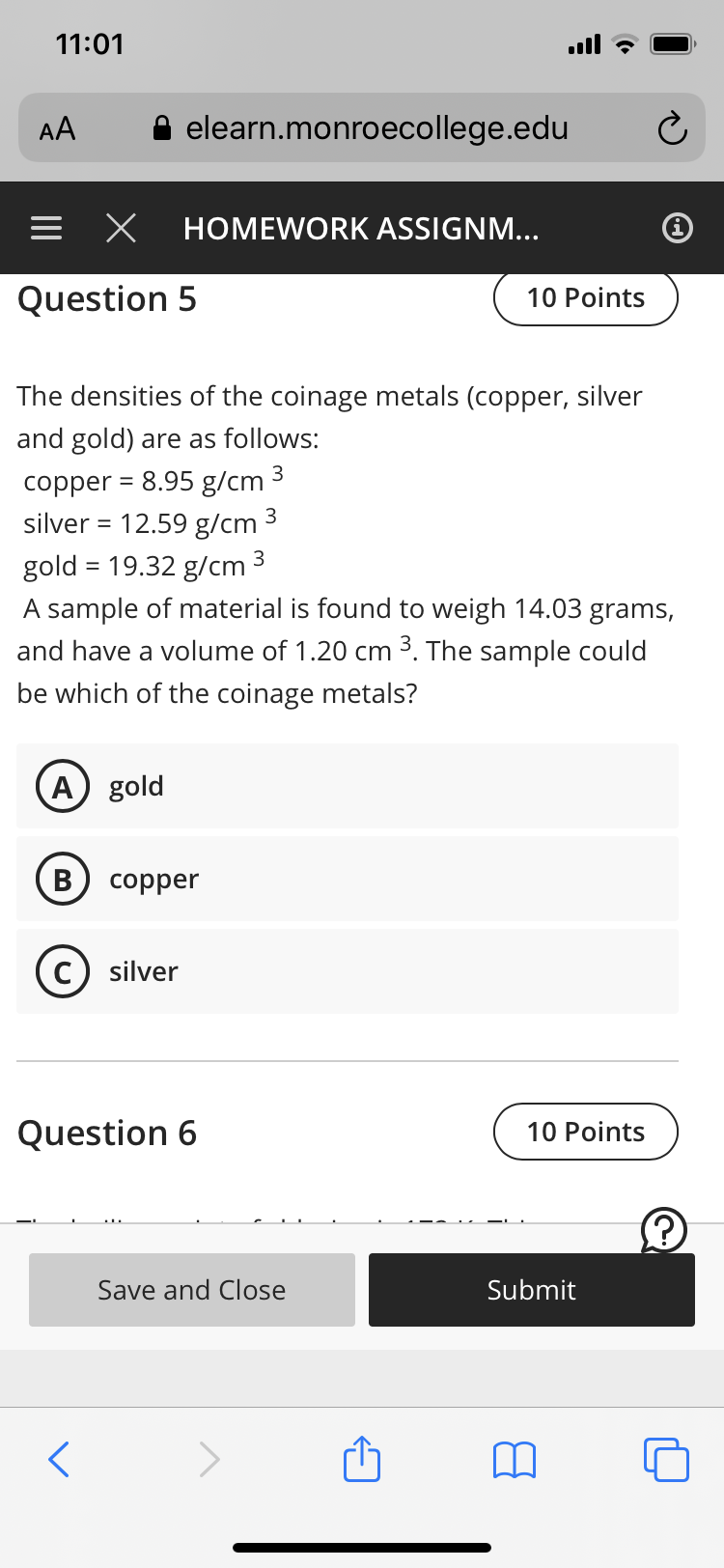Open the AA reader text options
The height and width of the screenshot is (1568, 724).
pos(58,128)
